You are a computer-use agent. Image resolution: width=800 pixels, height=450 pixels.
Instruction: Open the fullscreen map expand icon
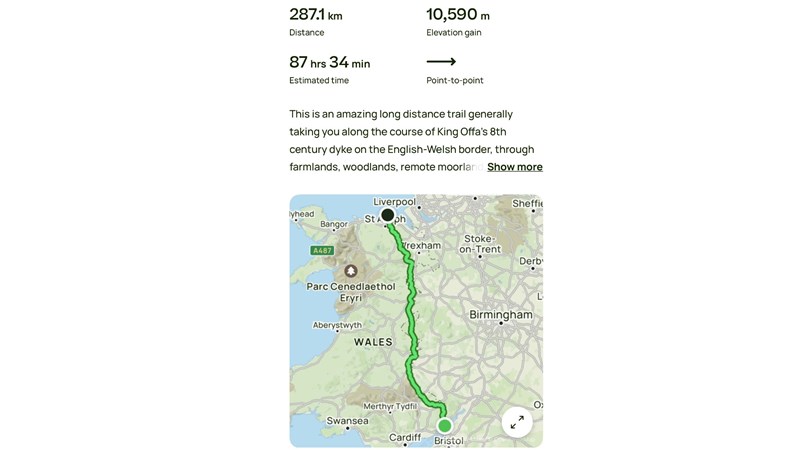coord(517,423)
